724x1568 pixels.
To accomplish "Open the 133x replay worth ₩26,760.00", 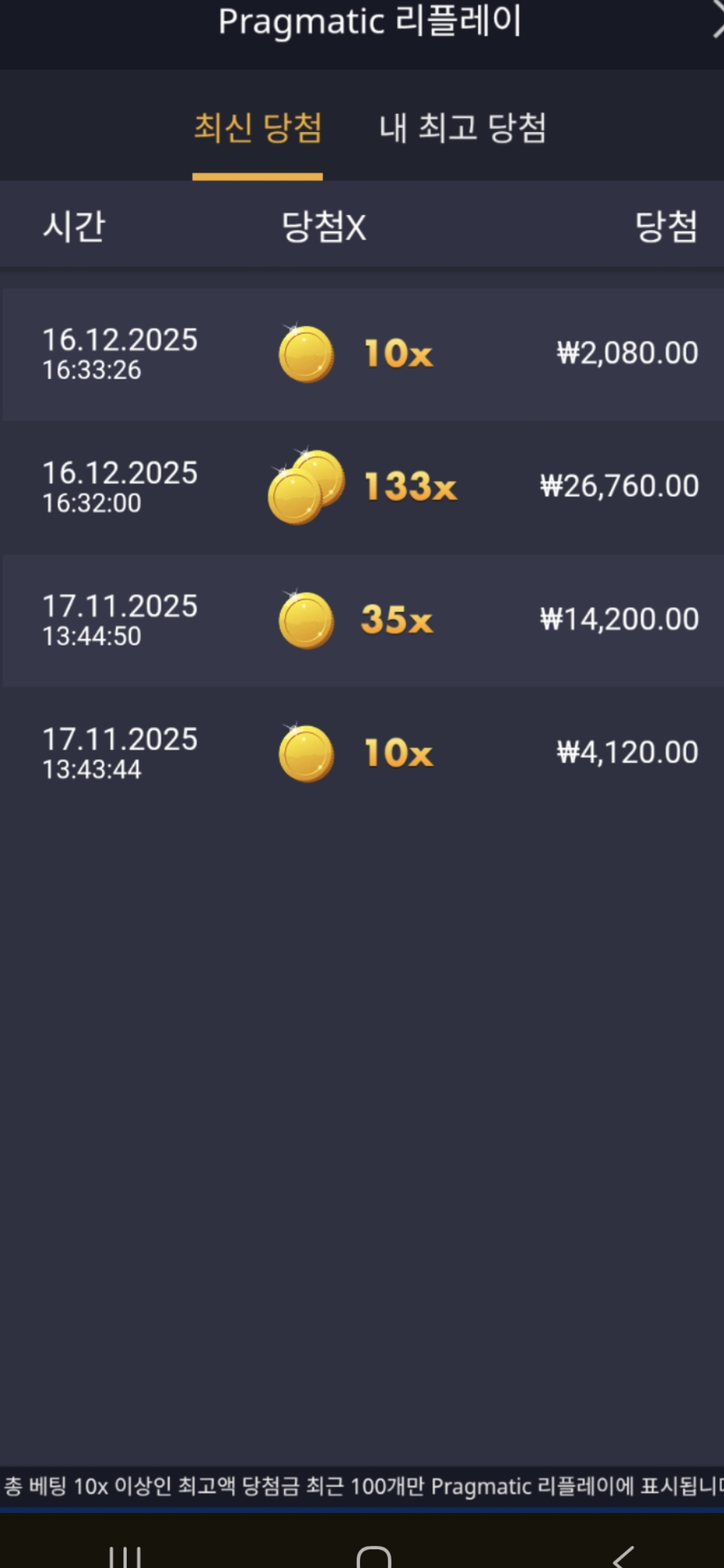I will click(362, 487).
